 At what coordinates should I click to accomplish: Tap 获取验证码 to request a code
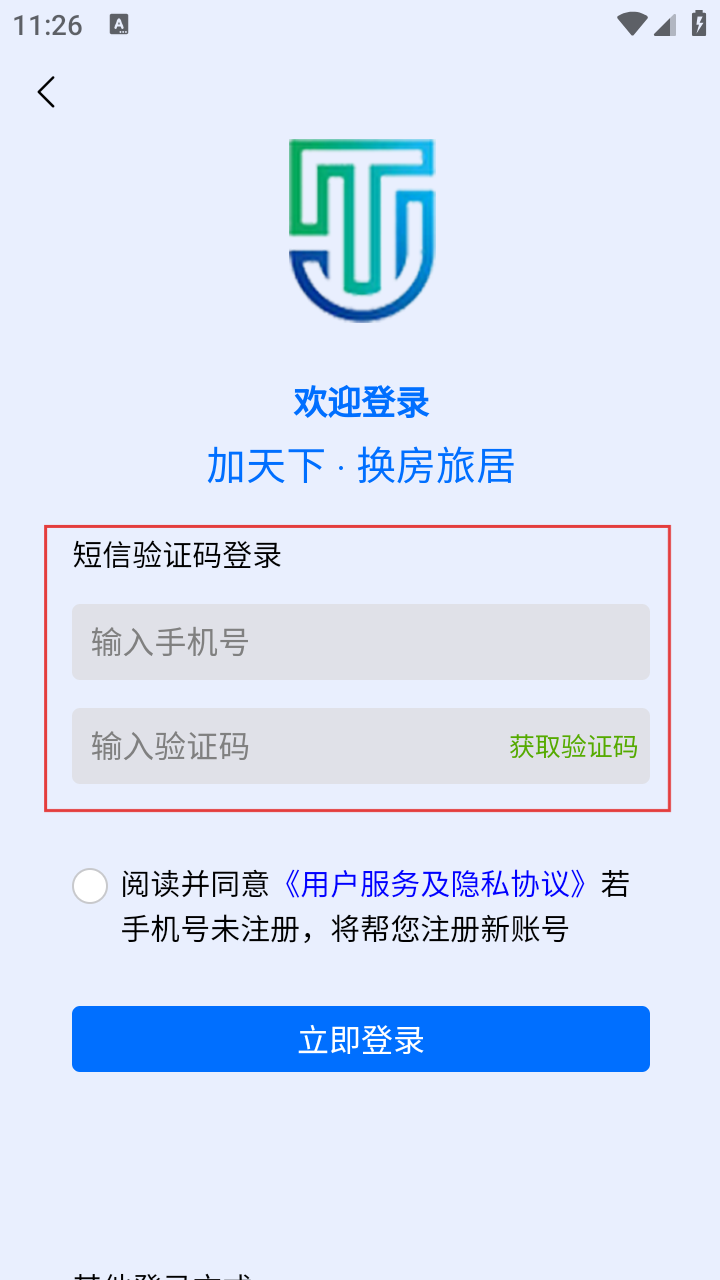pyautogui.click(x=573, y=746)
